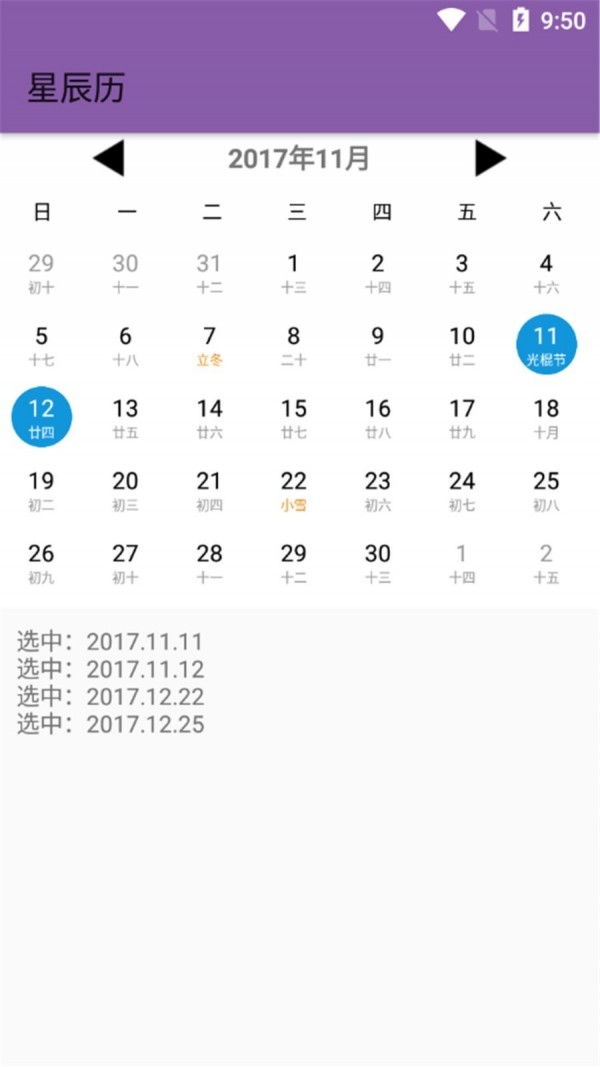Choose November 22 marked 小雪
The image size is (600, 1067).
[x=293, y=489]
